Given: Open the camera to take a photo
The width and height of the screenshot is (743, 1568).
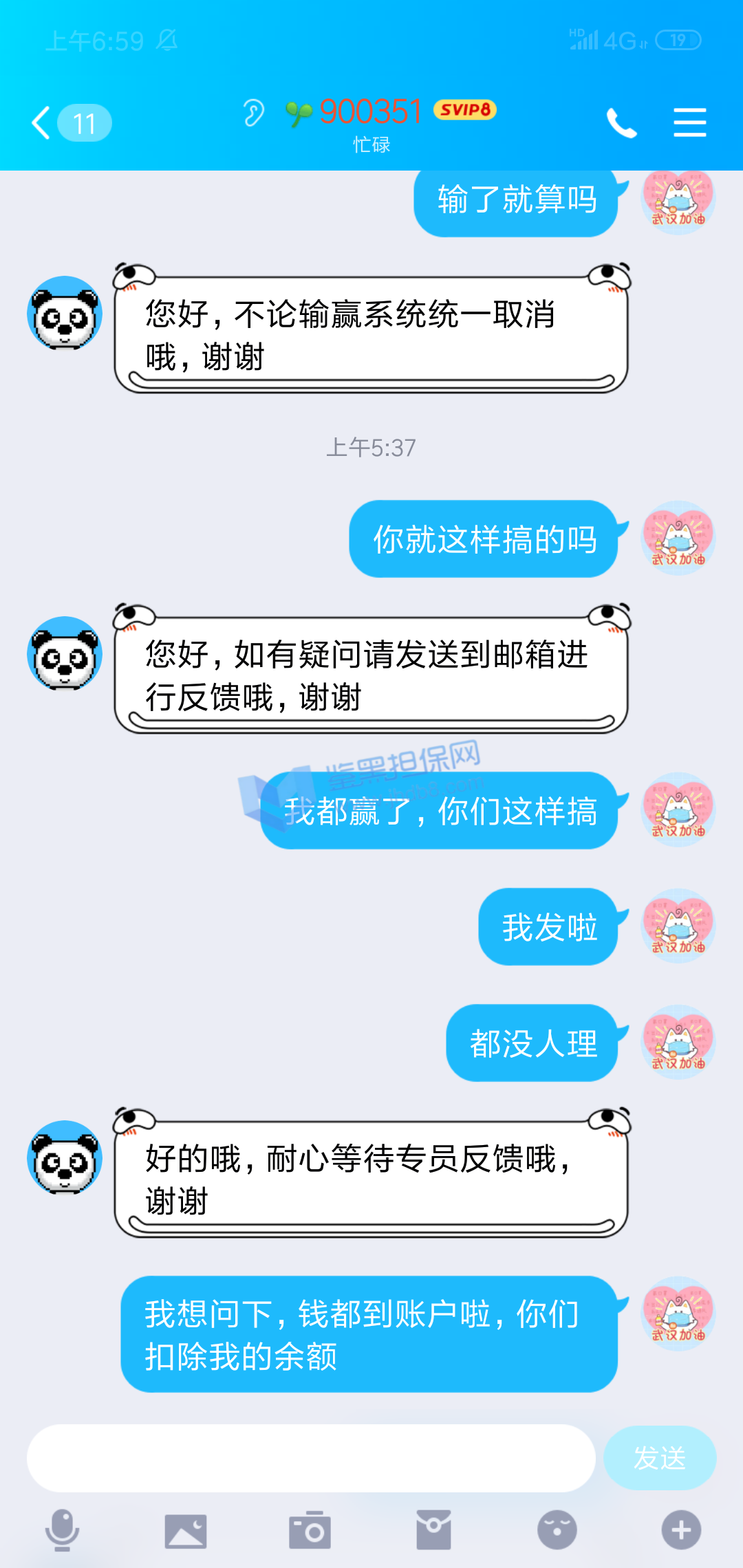Looking at the screenshot, I should 310,1530.
